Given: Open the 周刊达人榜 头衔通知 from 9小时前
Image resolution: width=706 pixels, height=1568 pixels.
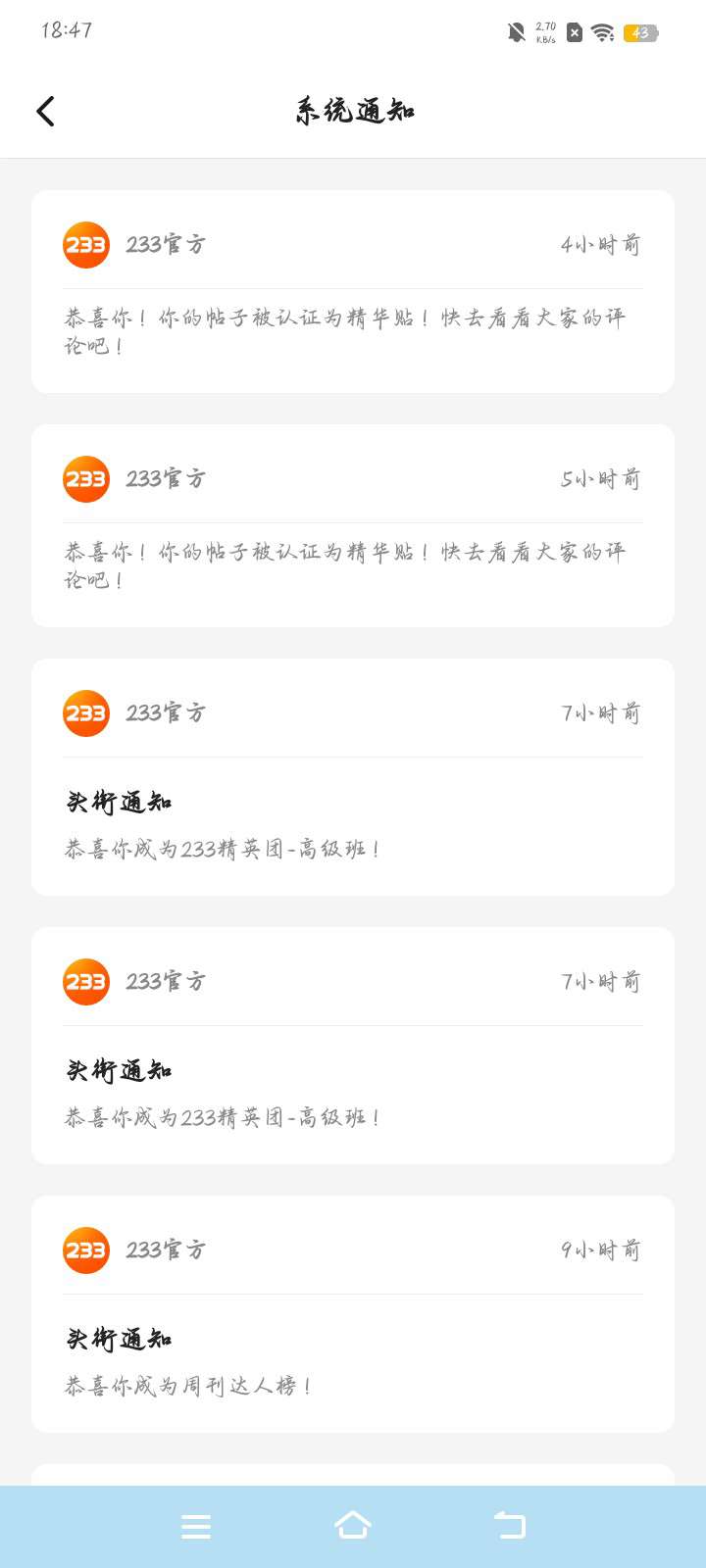Looking at the screenshot, I should click(353, 1314).
